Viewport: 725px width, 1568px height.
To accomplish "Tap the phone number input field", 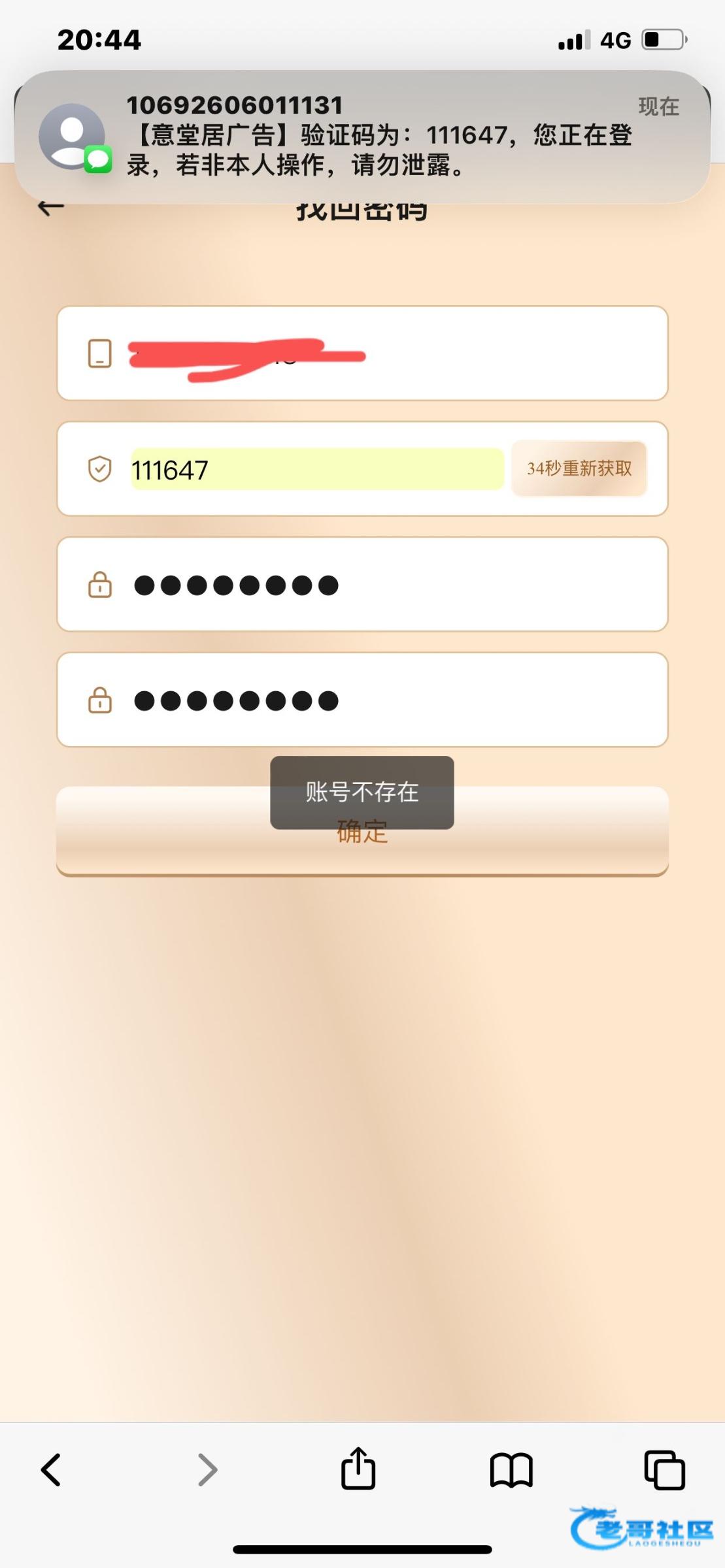I will [x=362, y=353].
